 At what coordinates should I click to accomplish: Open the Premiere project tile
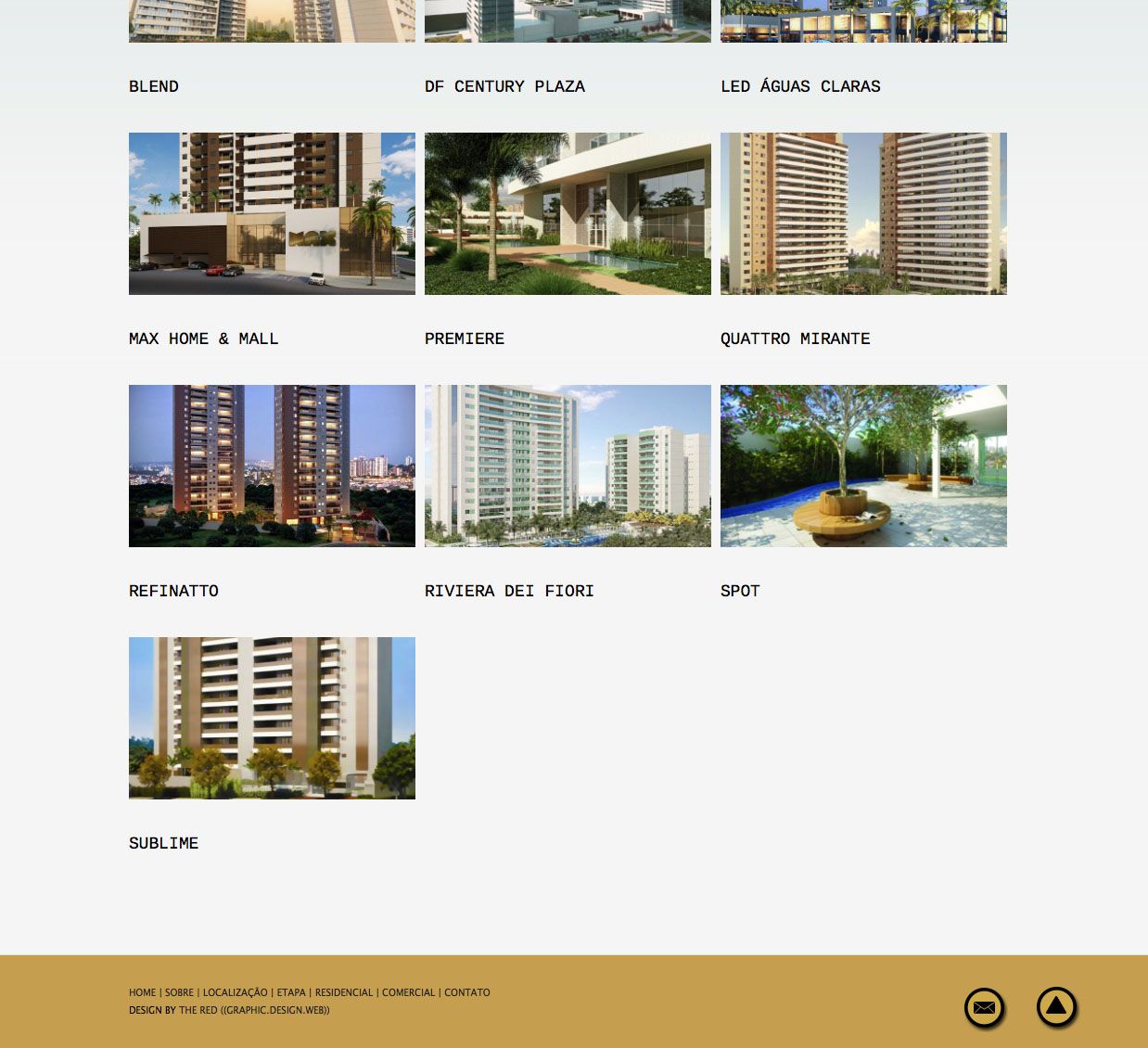click(568, 213)
